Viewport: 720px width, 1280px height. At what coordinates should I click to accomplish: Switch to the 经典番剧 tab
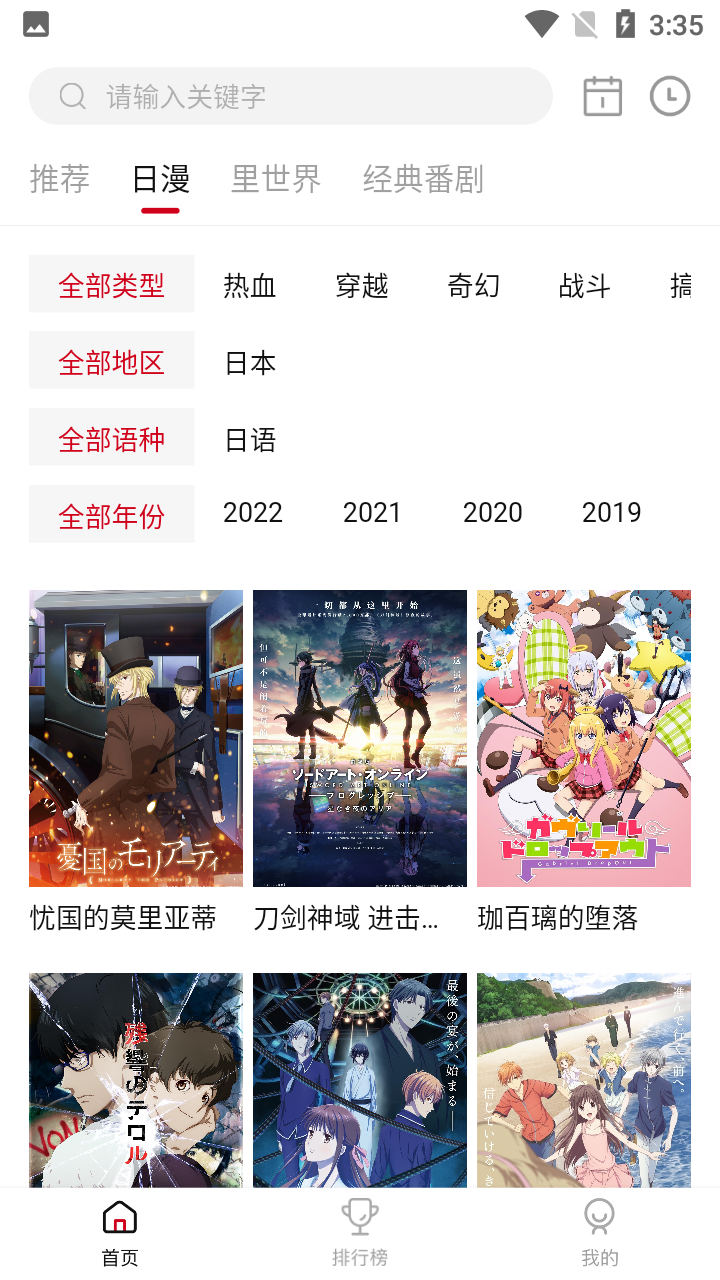tap(423, 179)
